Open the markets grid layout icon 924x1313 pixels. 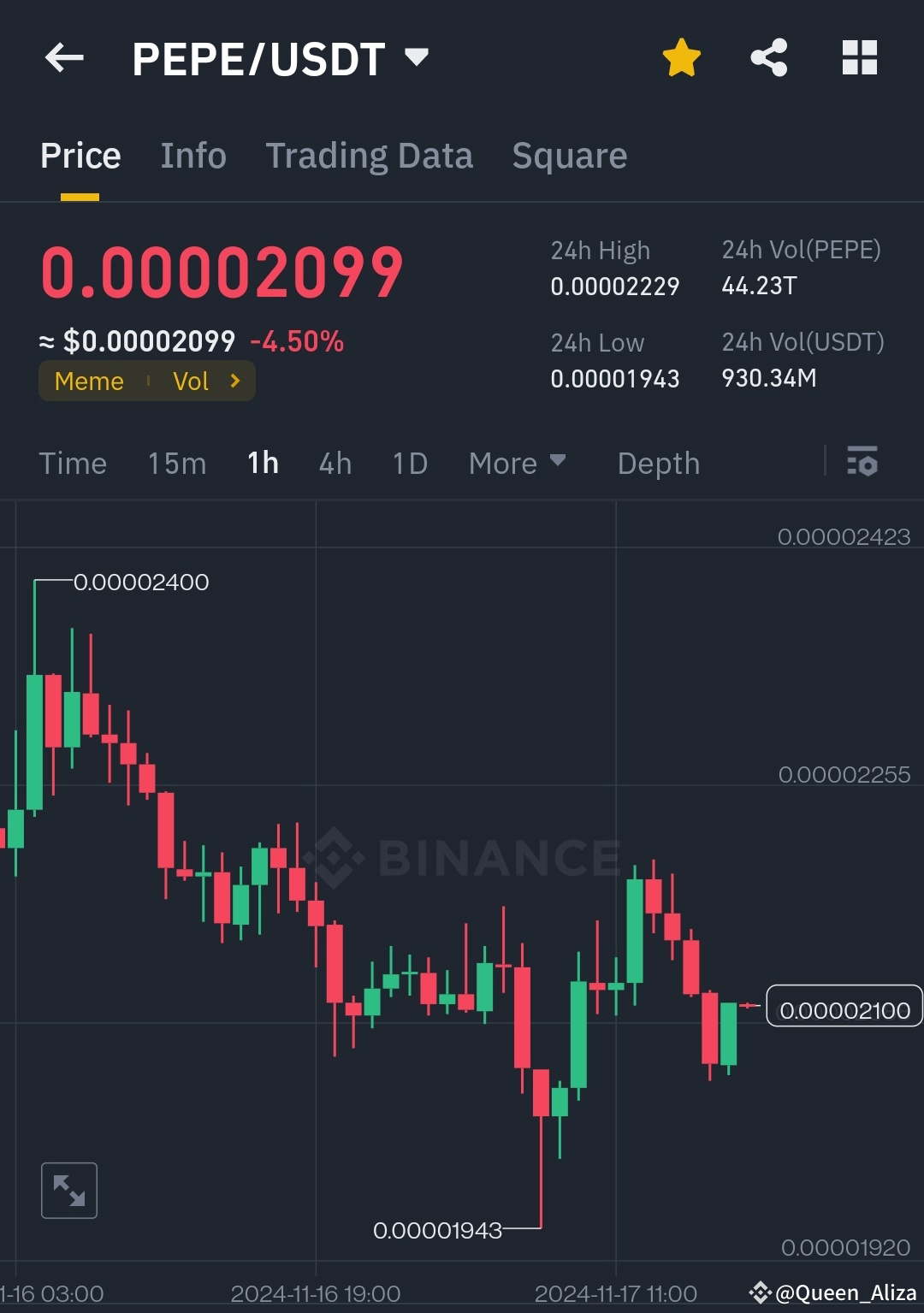(860, 57)
